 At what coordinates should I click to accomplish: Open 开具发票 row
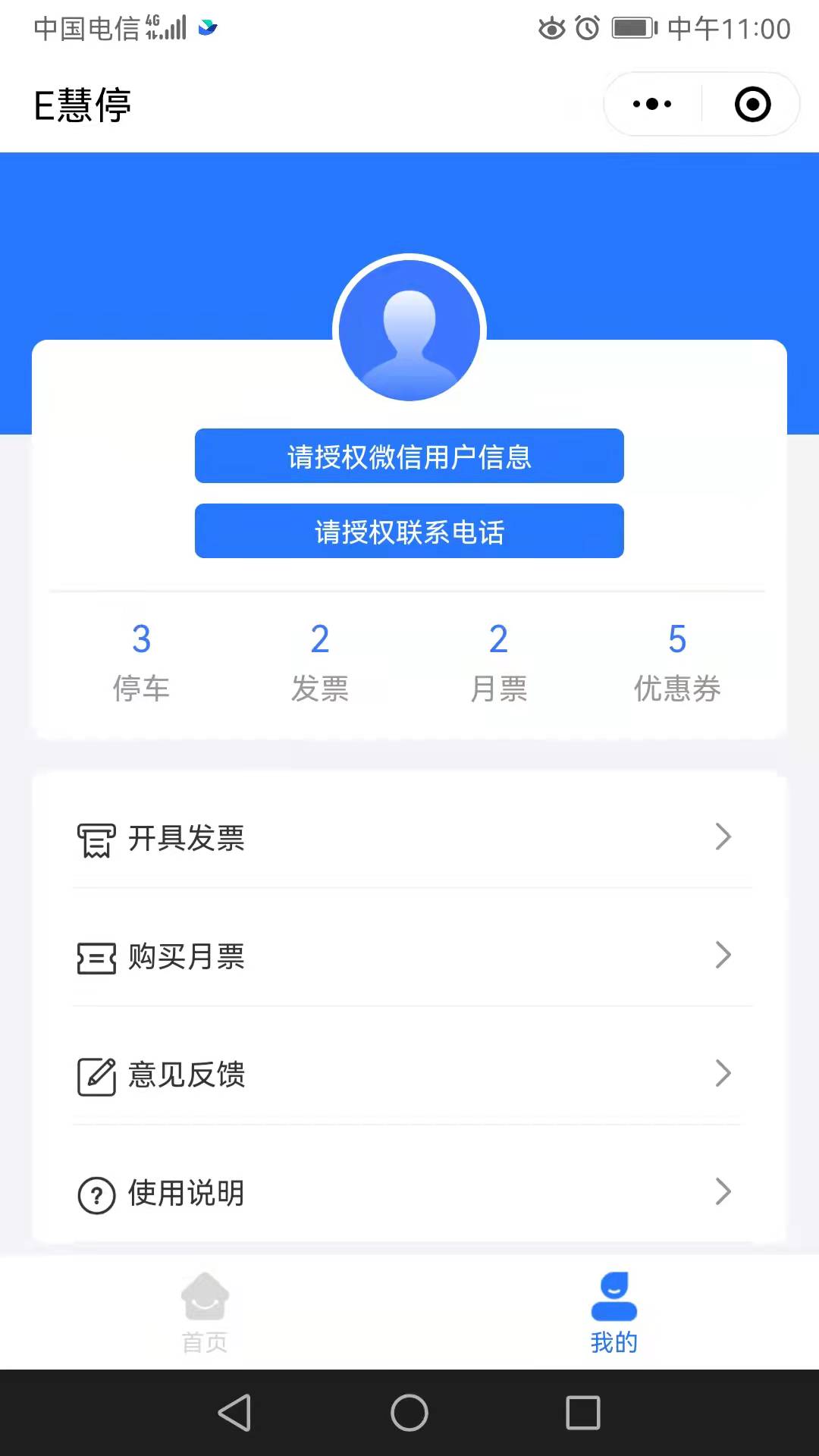409,838
